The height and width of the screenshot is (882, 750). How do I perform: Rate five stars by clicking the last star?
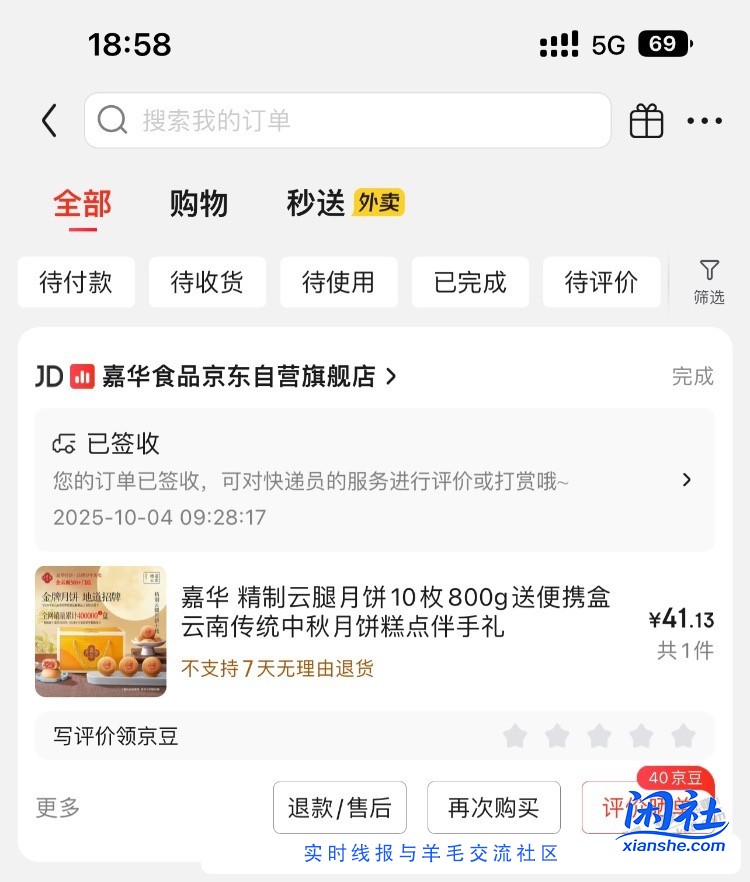click(x=683, y=735)
